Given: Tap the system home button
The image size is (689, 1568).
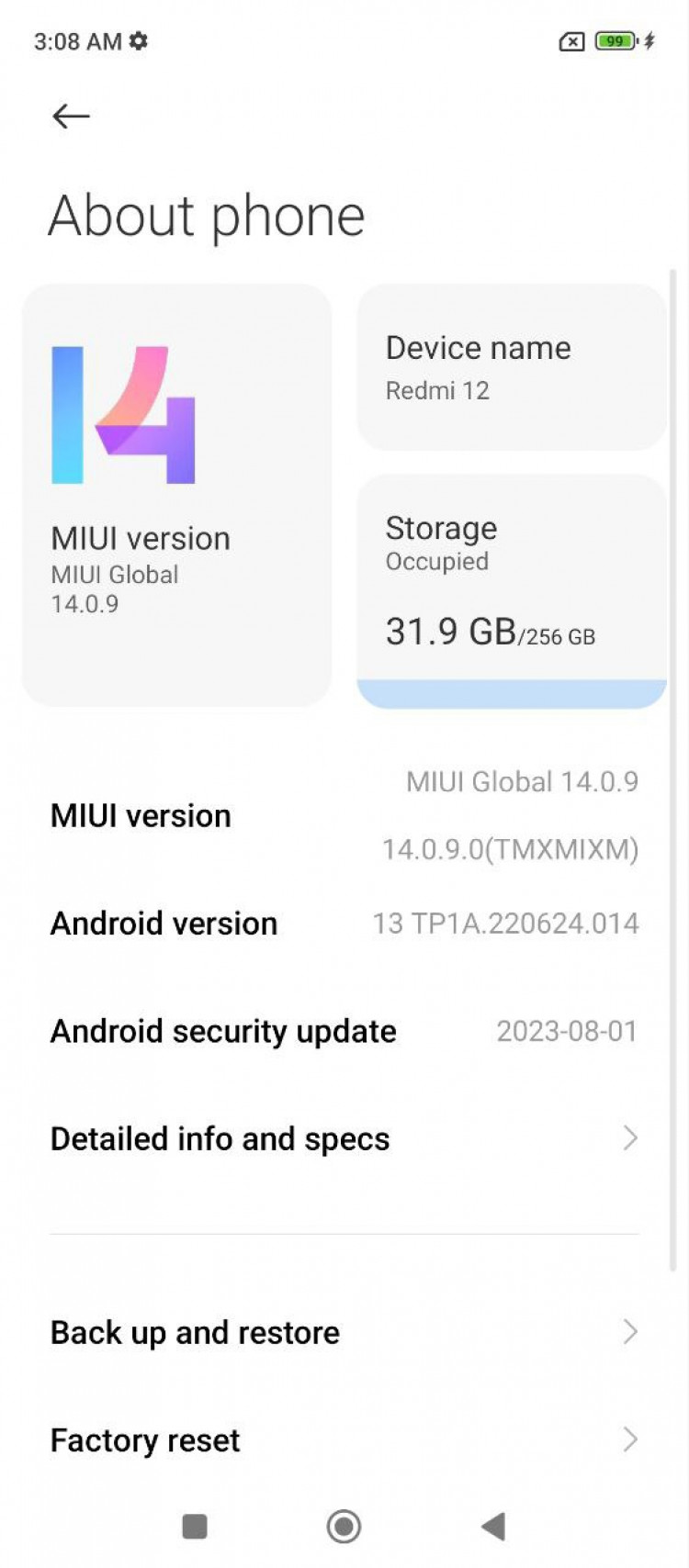Looking at the screenshot, I should click(x=344, y=1527).
